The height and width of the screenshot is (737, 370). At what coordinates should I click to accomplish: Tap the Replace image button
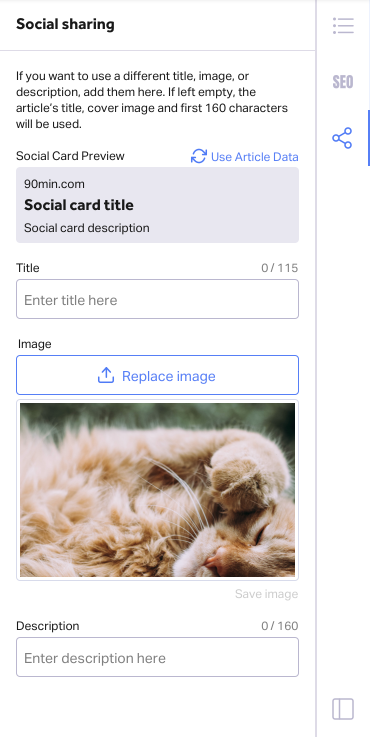click(157, 375)
